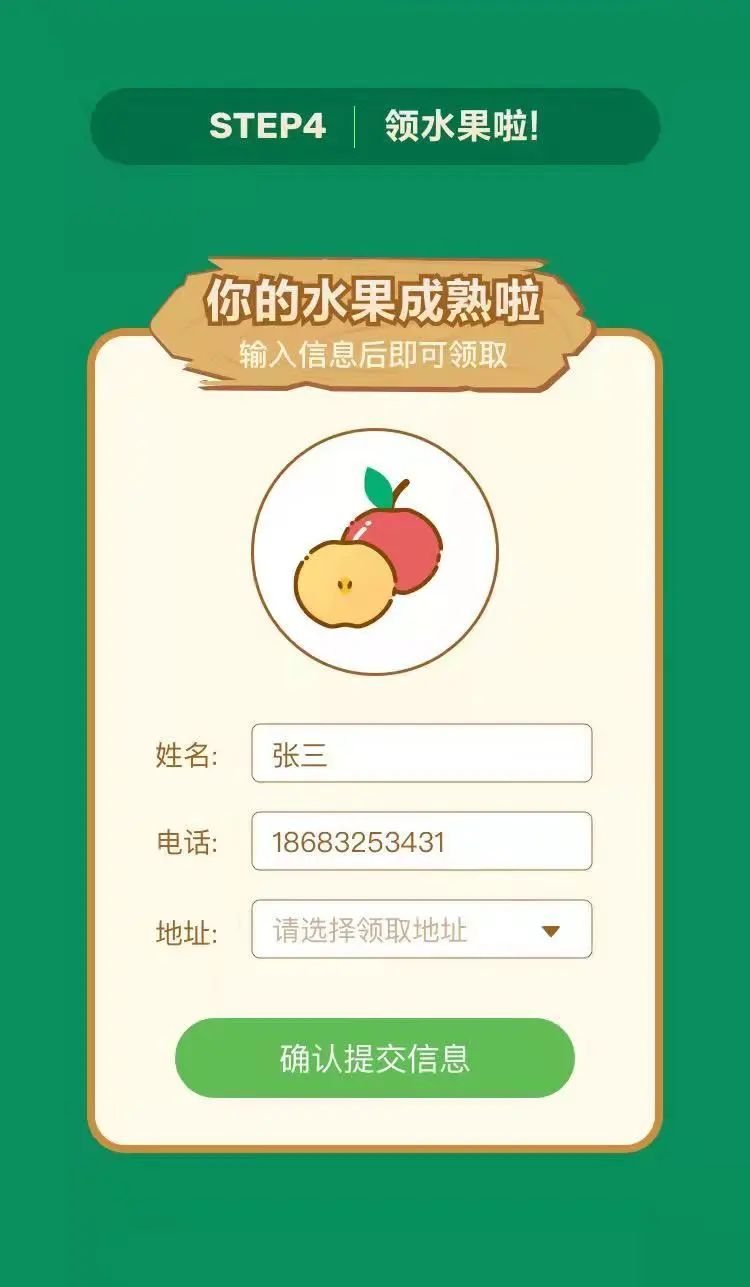Screen dimensions: 750x1287
Task: Open the 请选择领取地址 address dropdown
Action: click(421, 929)
